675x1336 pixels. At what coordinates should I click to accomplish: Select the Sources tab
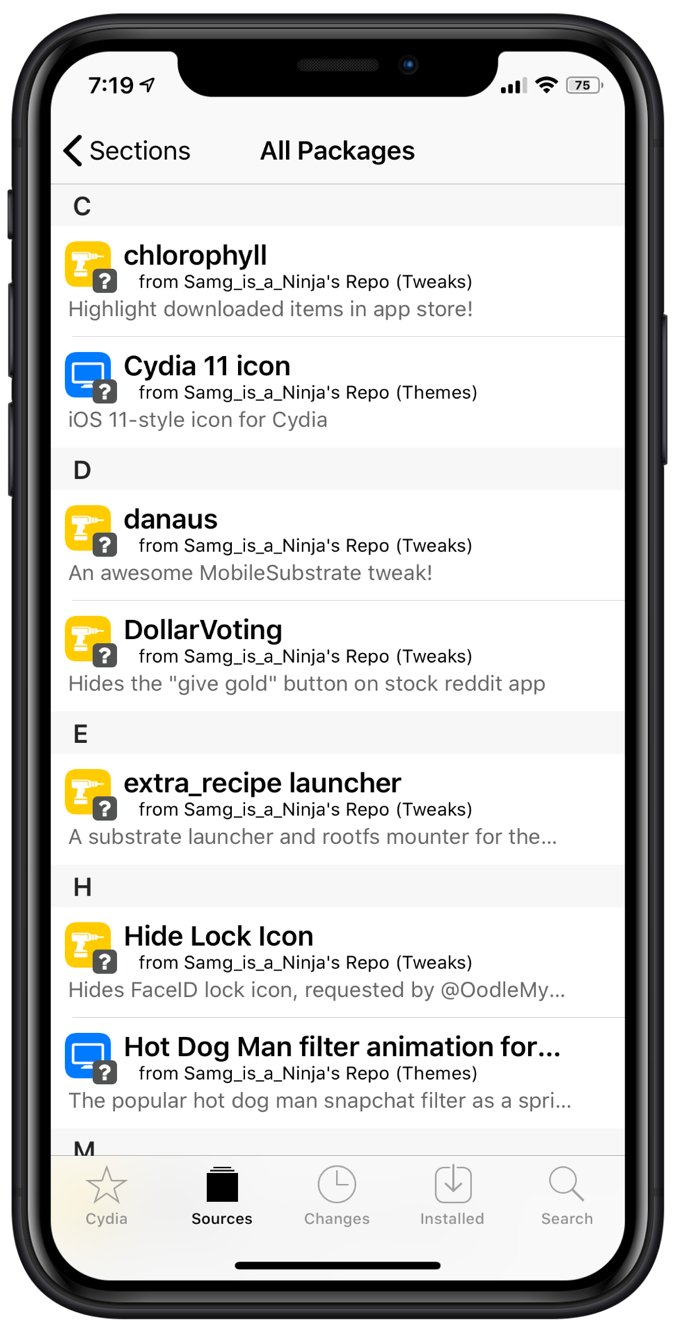tap(222, 1196)
